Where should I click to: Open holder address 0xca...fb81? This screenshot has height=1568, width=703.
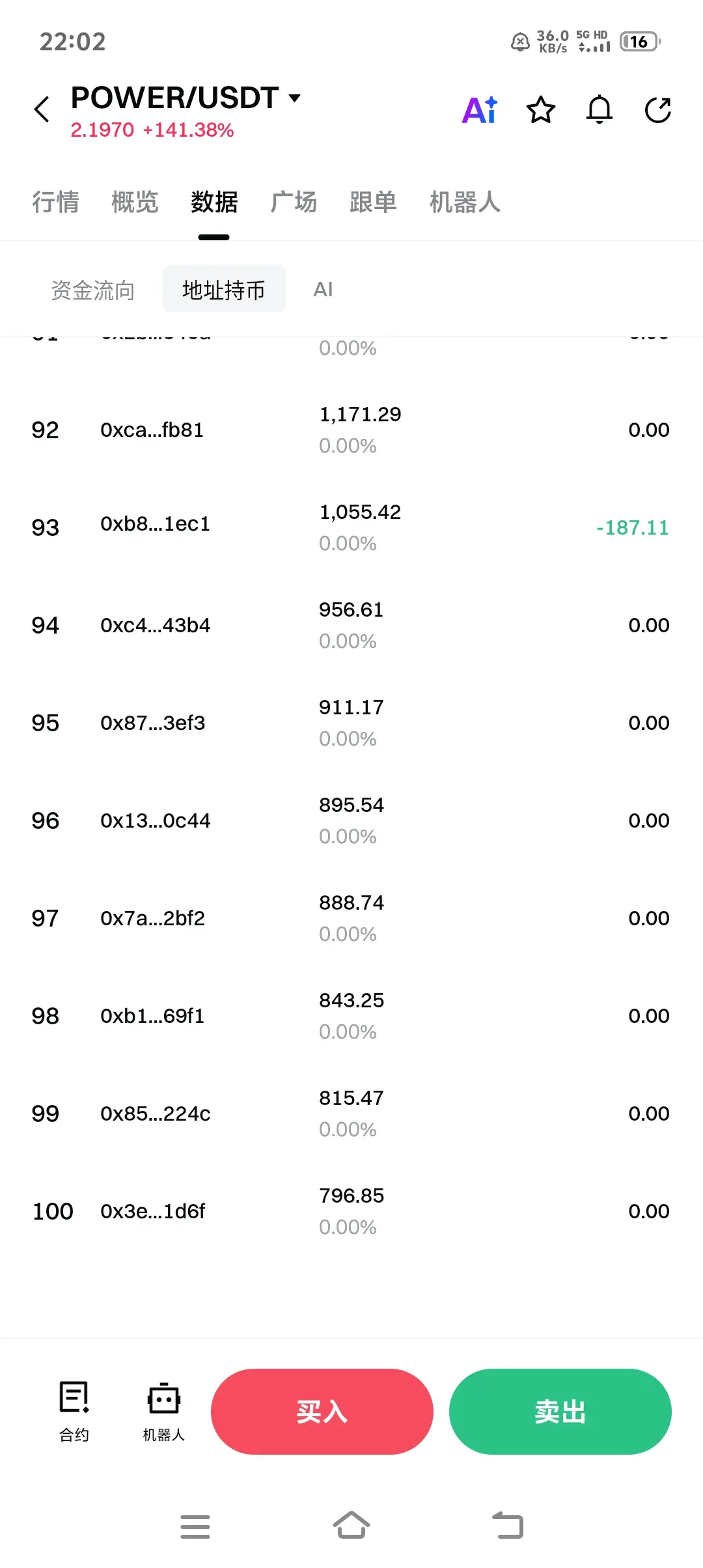pyautogui.click(x=152, y=430)
